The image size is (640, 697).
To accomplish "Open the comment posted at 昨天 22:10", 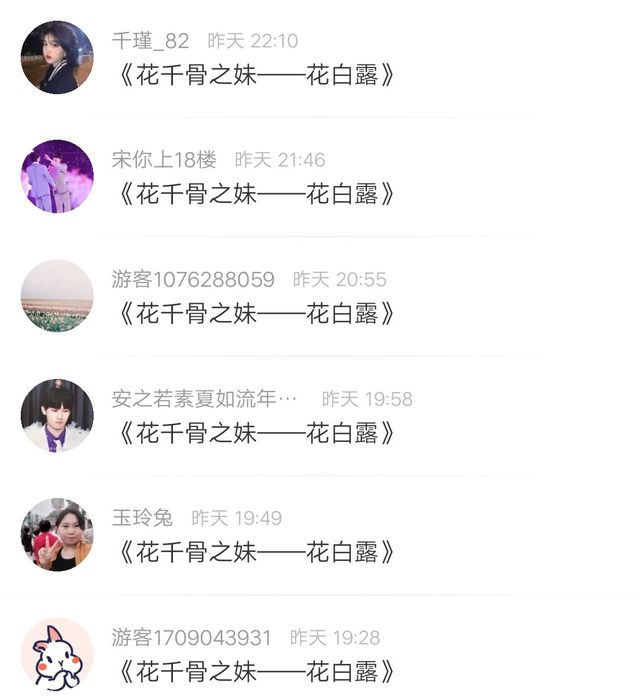I will click(256, 74).
